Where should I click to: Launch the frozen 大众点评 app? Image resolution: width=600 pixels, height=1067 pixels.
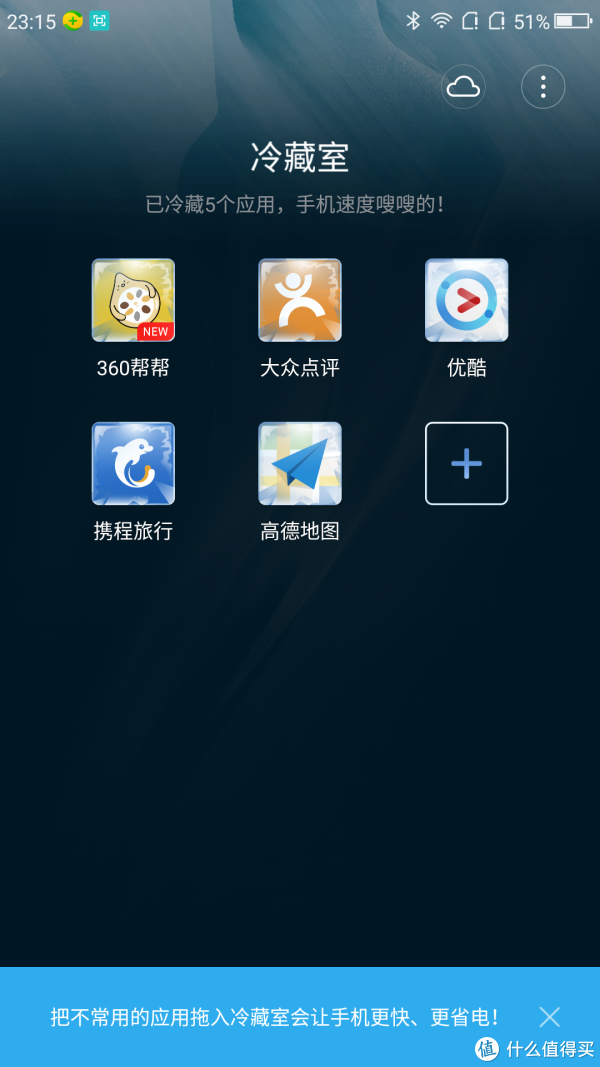click(300, 301)
